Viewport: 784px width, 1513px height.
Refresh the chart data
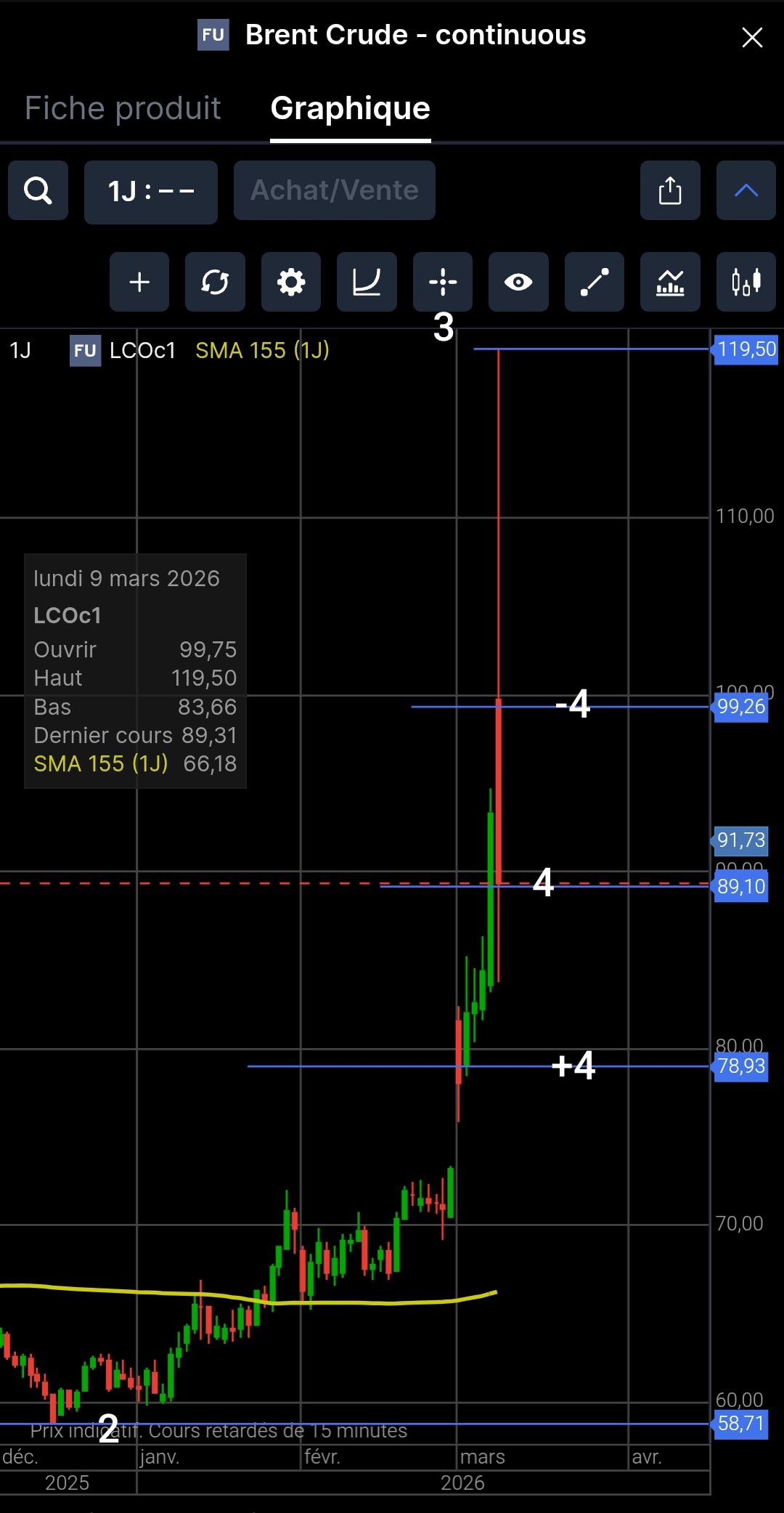pyautogui.click(x=215, y=282)
